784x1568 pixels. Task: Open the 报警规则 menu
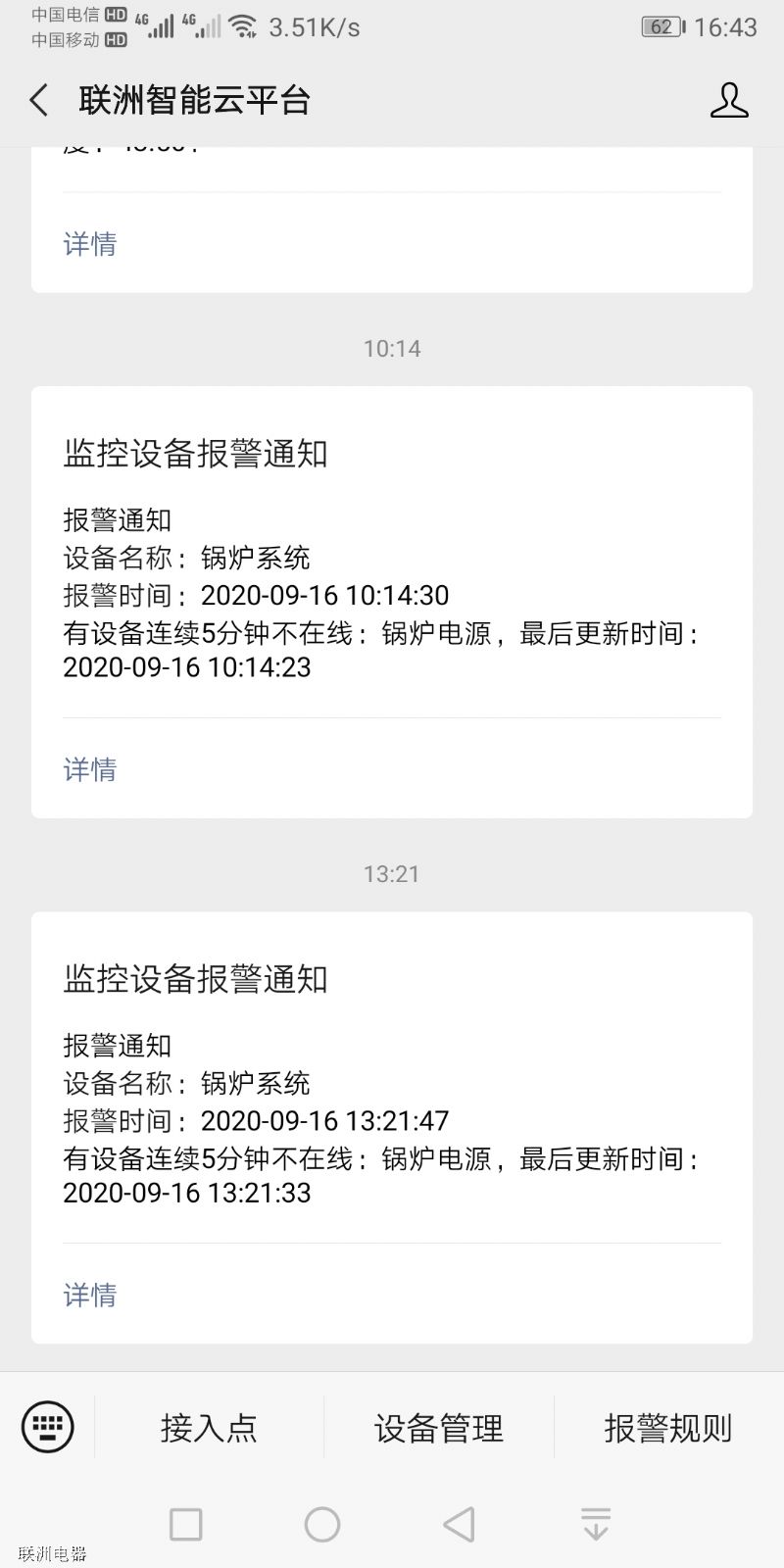click(x=668, y=1428)
